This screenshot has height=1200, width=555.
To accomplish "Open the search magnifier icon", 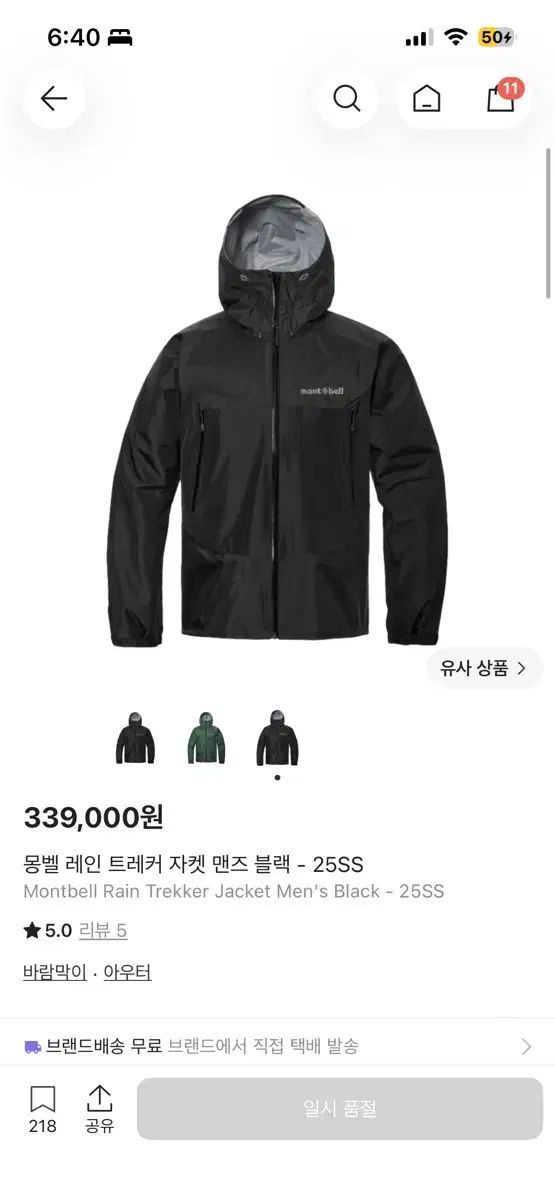I will [347, 98].
